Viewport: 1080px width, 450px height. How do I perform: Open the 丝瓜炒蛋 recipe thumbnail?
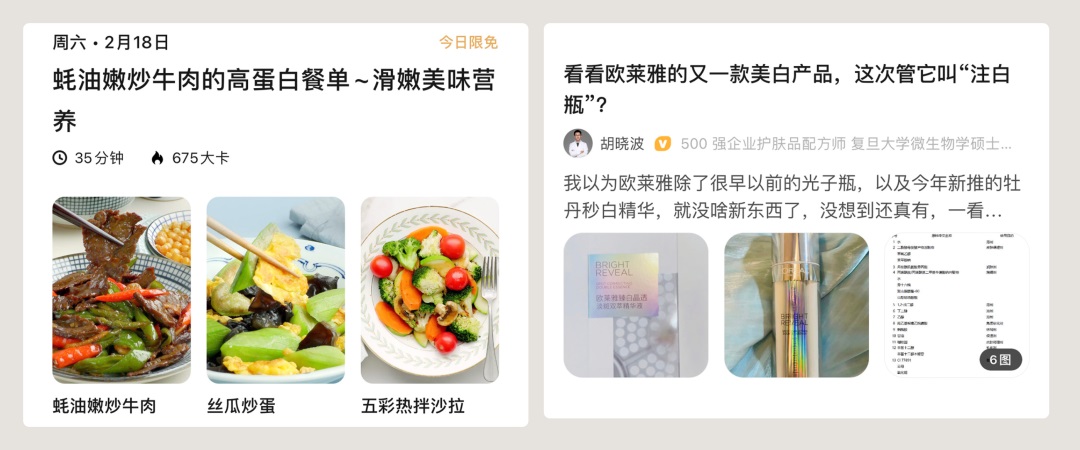pyautogui.click(x=275, y=290)
